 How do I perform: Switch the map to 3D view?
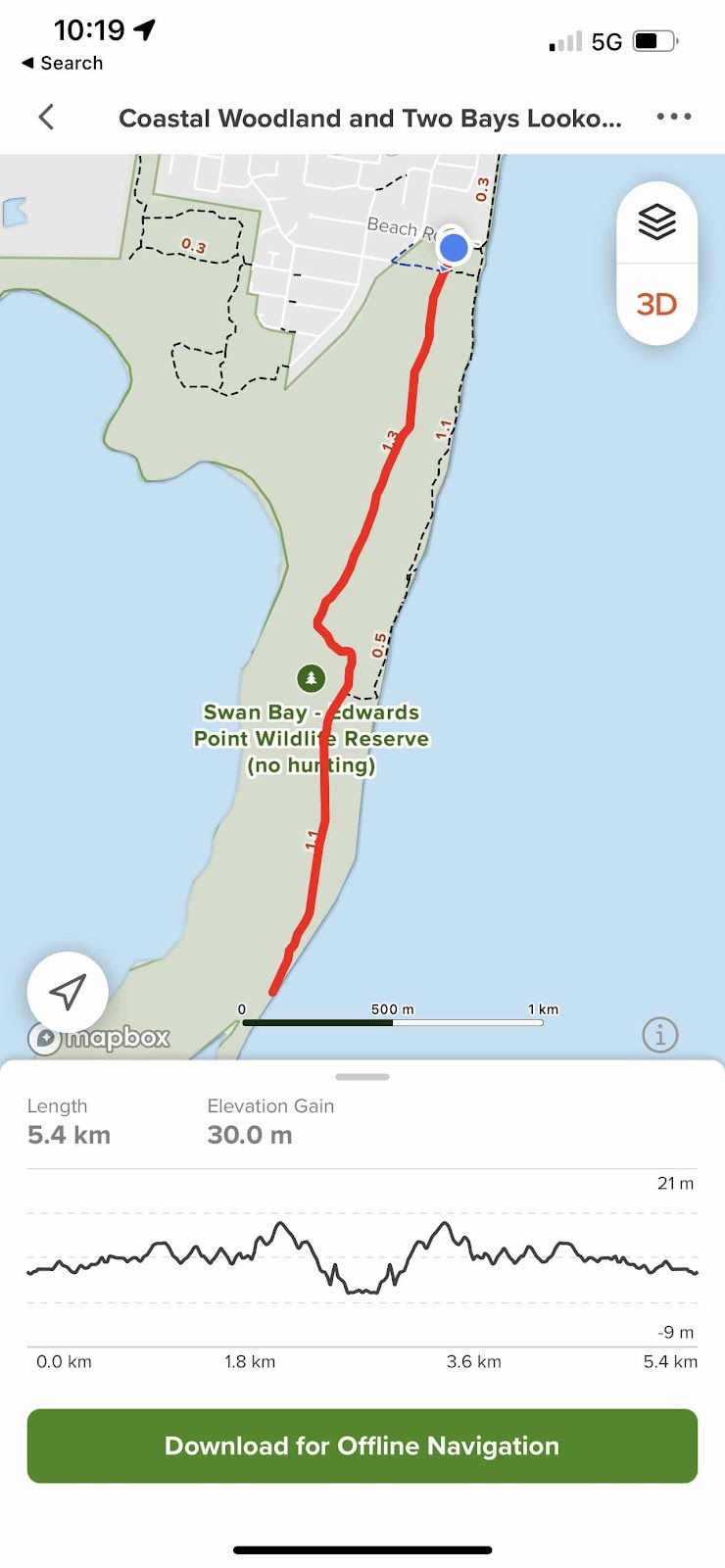(x=656, y=305)
